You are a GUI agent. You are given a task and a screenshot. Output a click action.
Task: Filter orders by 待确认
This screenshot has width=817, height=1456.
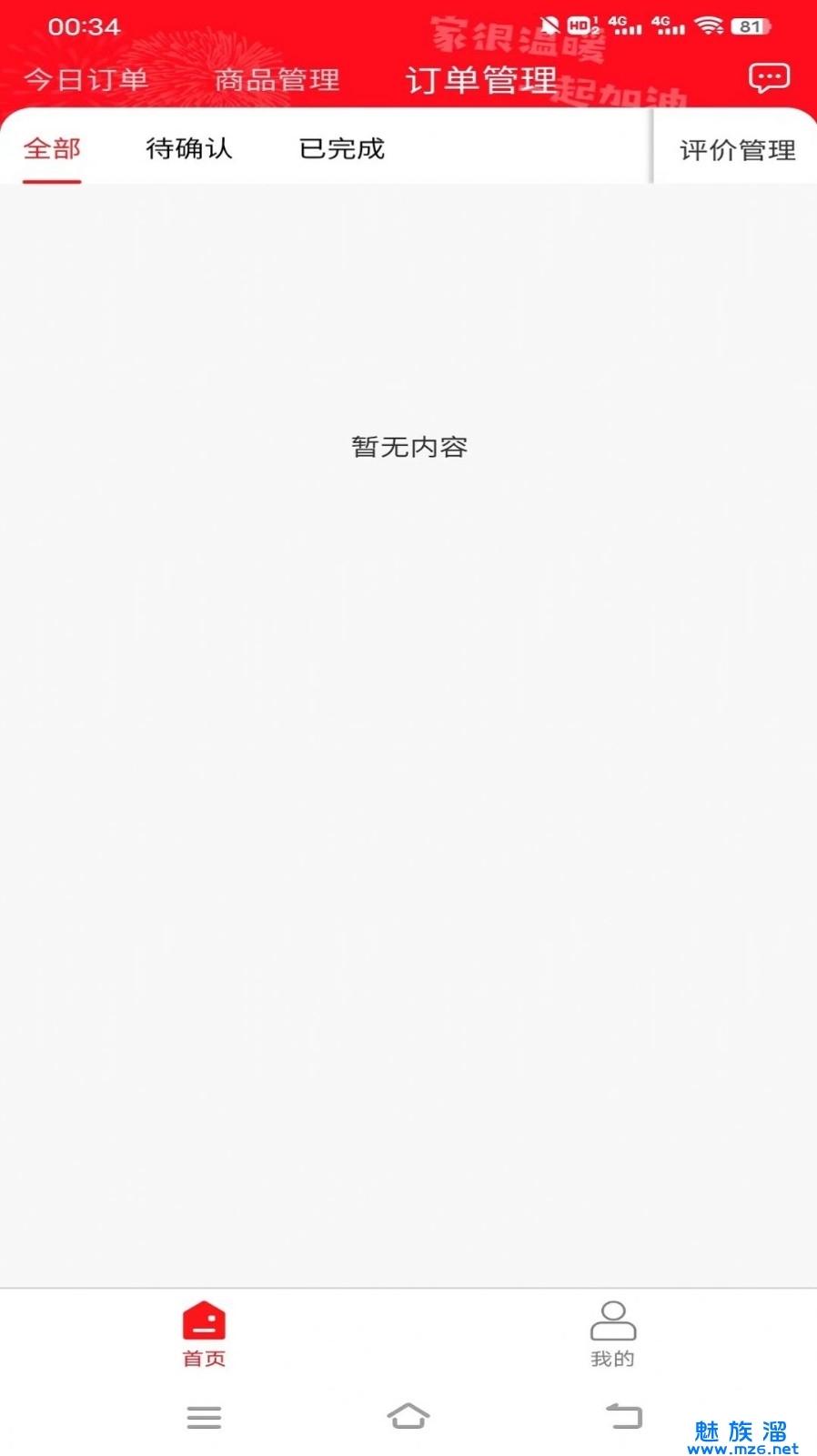(189, 148)
